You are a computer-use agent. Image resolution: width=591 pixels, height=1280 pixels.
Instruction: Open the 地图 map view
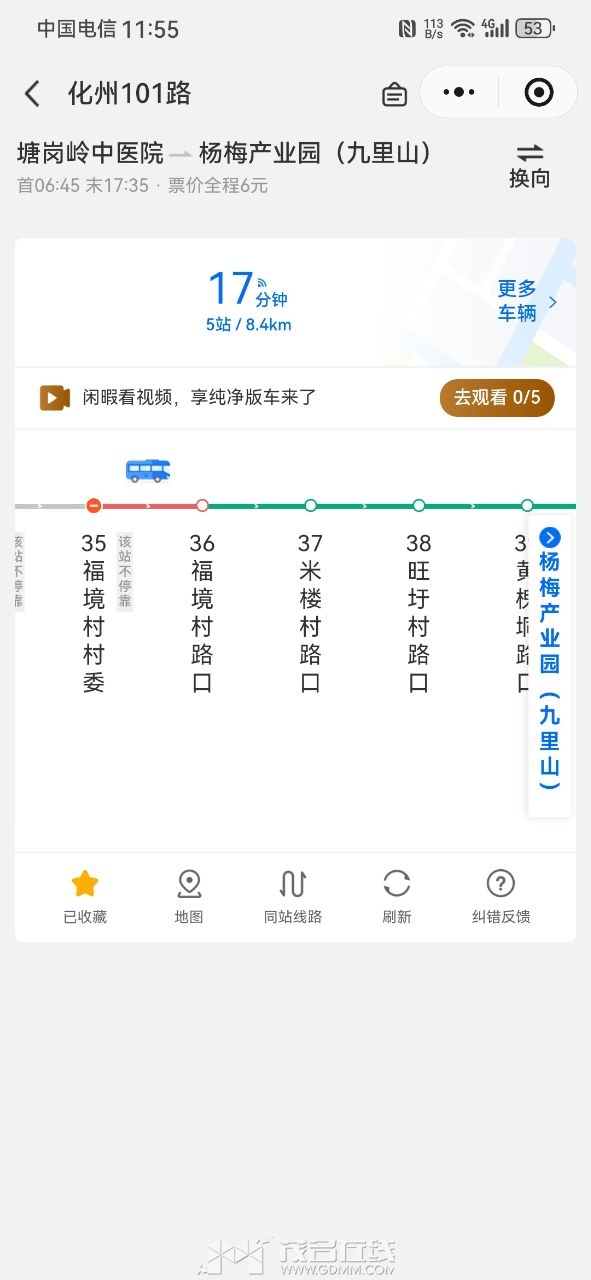click(x=189, y=896)
